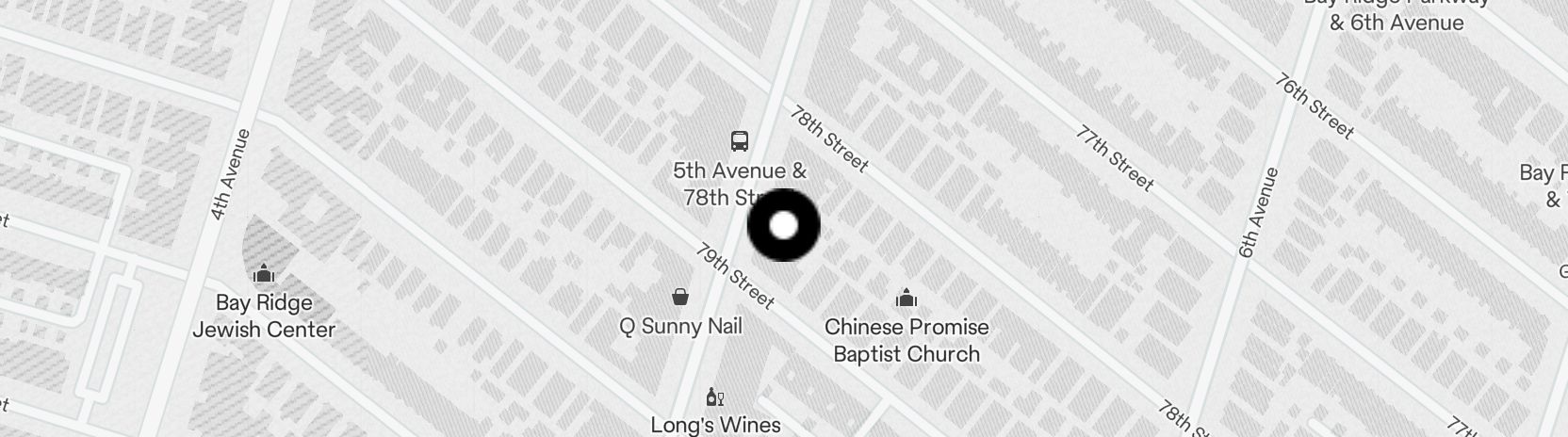The height and width of the screenshot is (437, 1568).
Task: Tap the 5th Avenue & 78th Street bus stop
Action: click(740, 142)
